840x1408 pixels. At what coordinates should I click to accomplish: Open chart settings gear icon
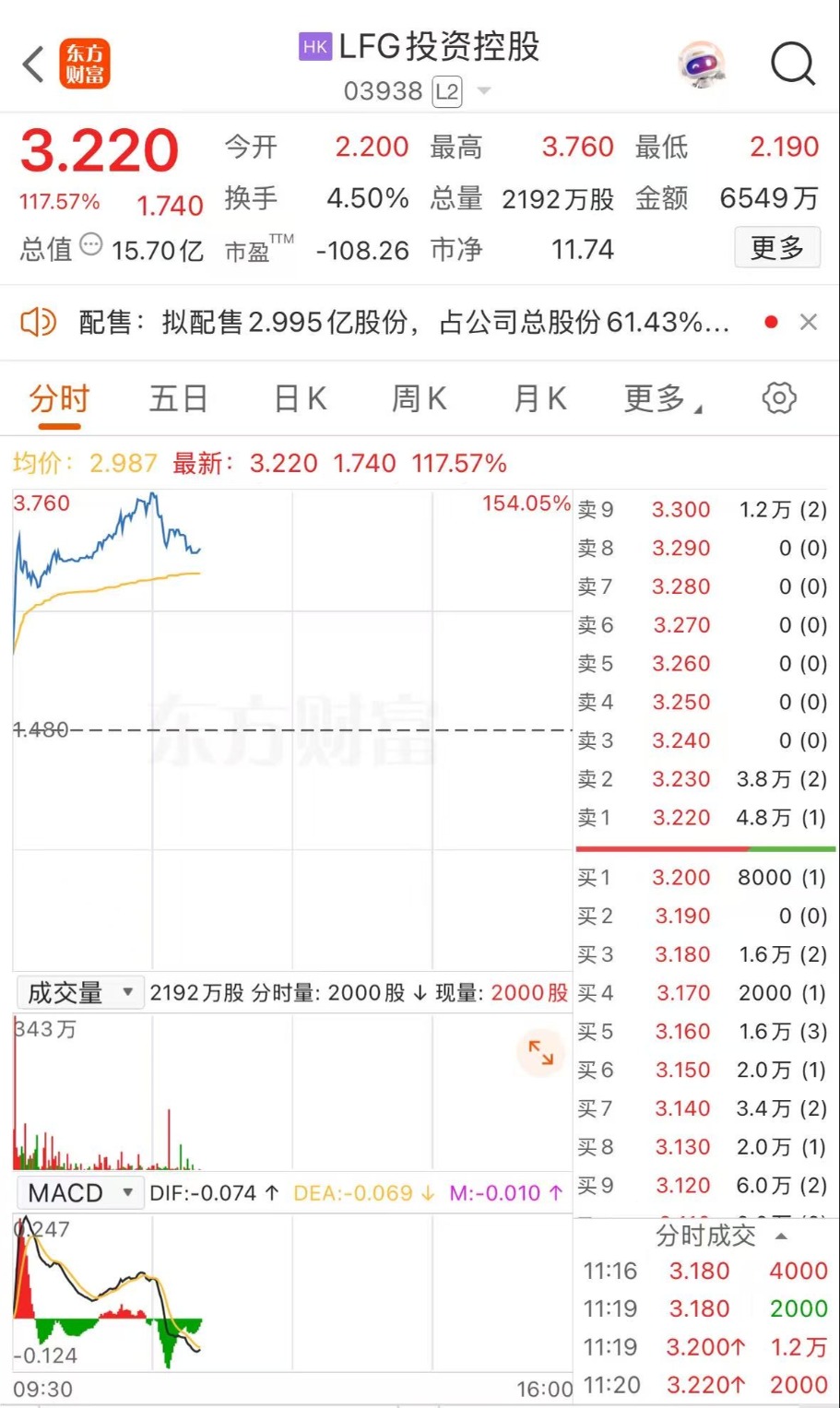tap(779, 398)
